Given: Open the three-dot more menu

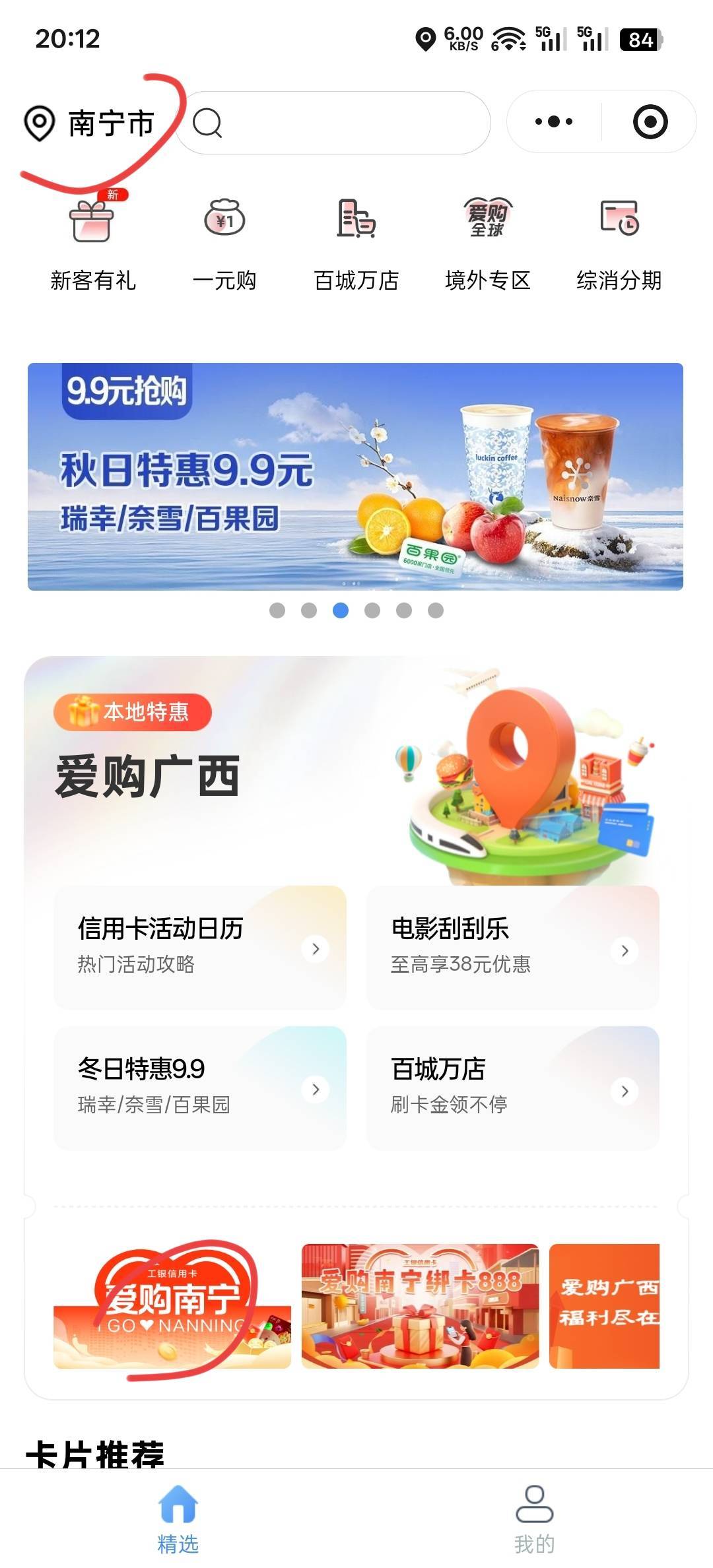Looking at the screenshot, I should [x=554, y=122].
